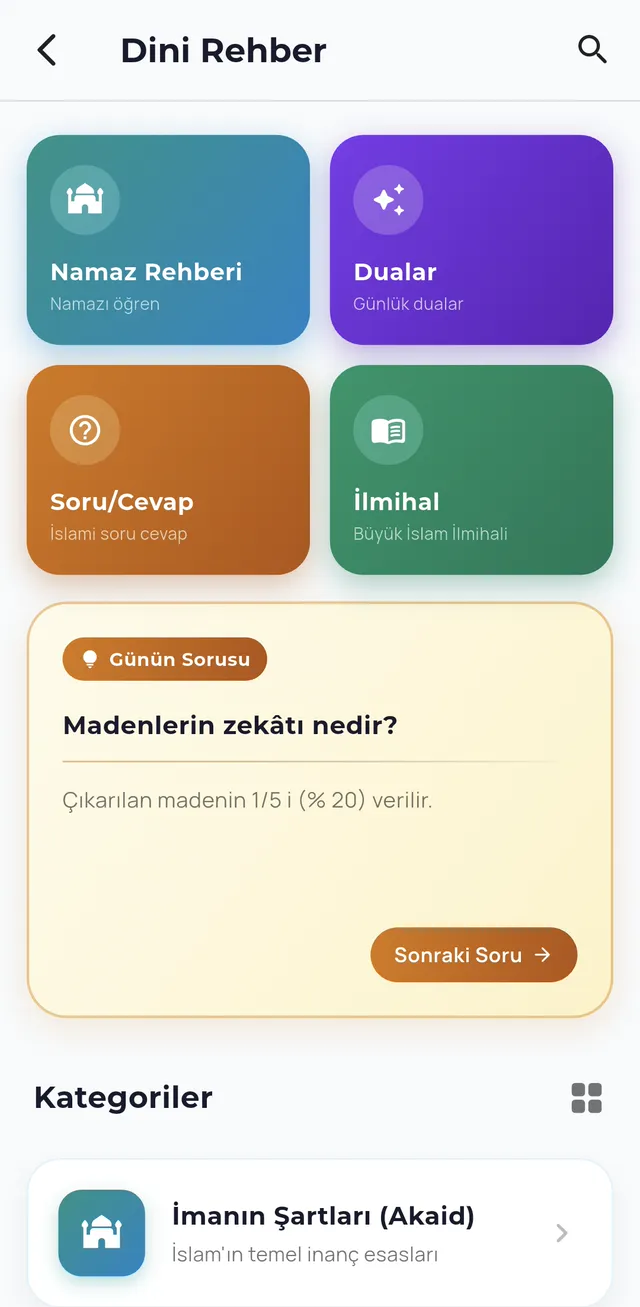Image resolution: width=640 pixels, height=1307 pixels.
Task: Switch Kategoriler to grid view
Action: pos(587,1098)
